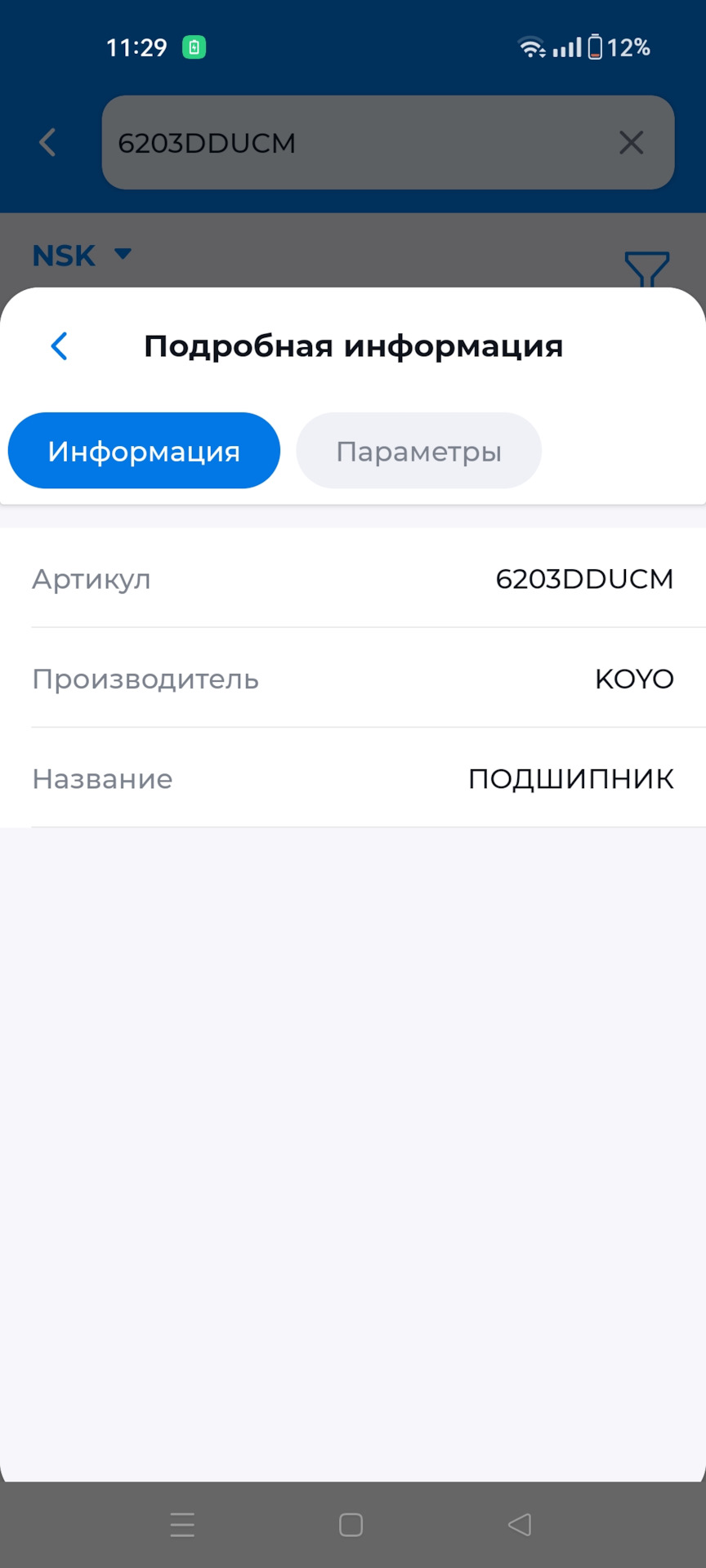Go to the phone's home screen
Screen dimensions: 706x1568
pyautogui.click(x=351, y=1525)
